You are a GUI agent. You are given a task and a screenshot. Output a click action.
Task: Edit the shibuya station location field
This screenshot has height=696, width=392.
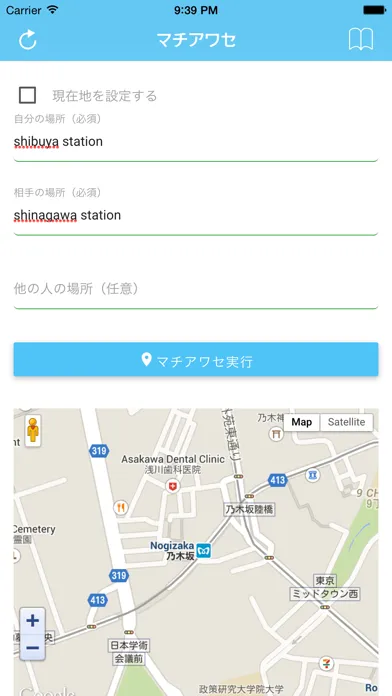coord(196,142)
